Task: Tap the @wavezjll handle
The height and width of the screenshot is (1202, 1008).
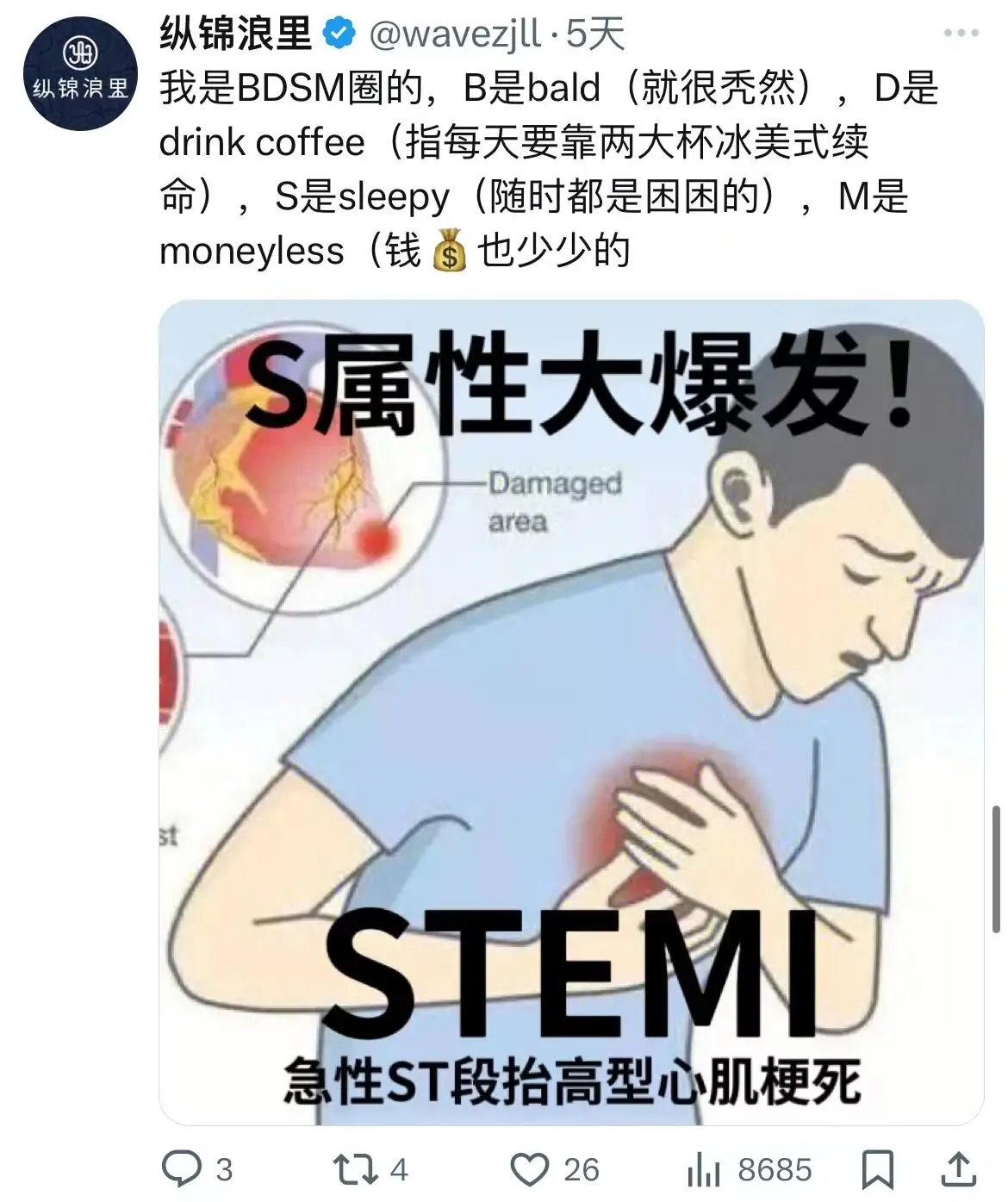Action: tap(455, 34)
